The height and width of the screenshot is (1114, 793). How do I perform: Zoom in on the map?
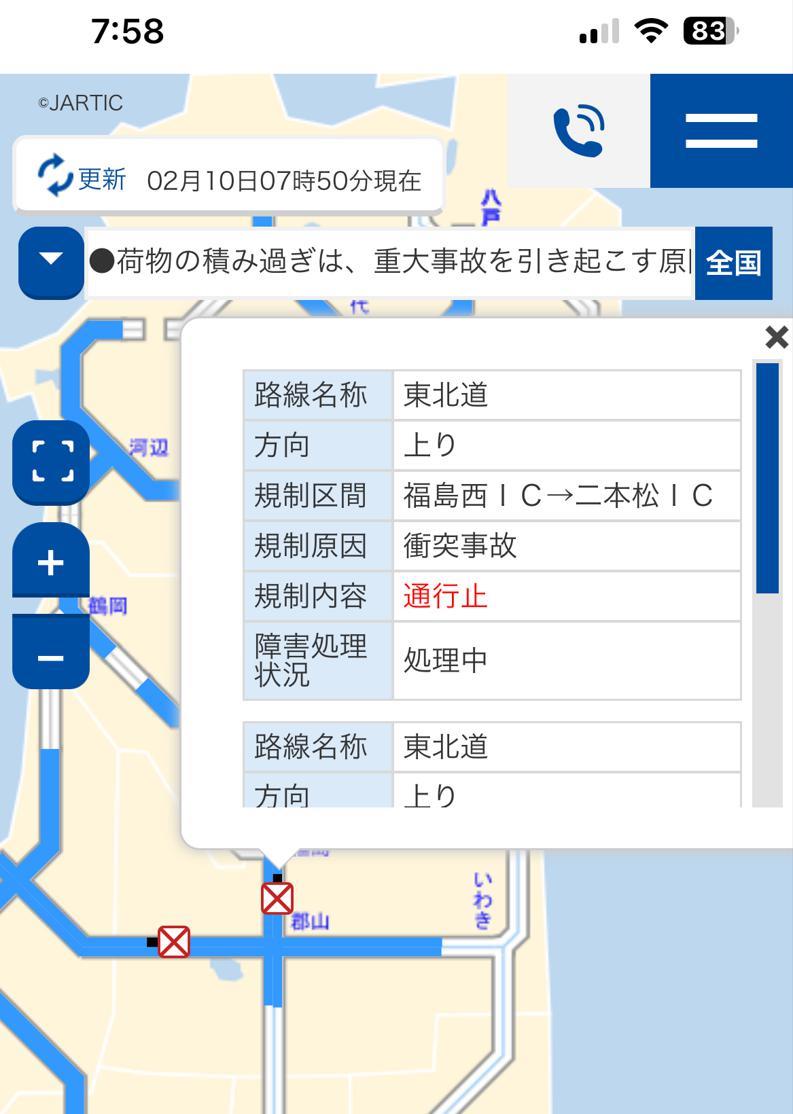point(51,562)
